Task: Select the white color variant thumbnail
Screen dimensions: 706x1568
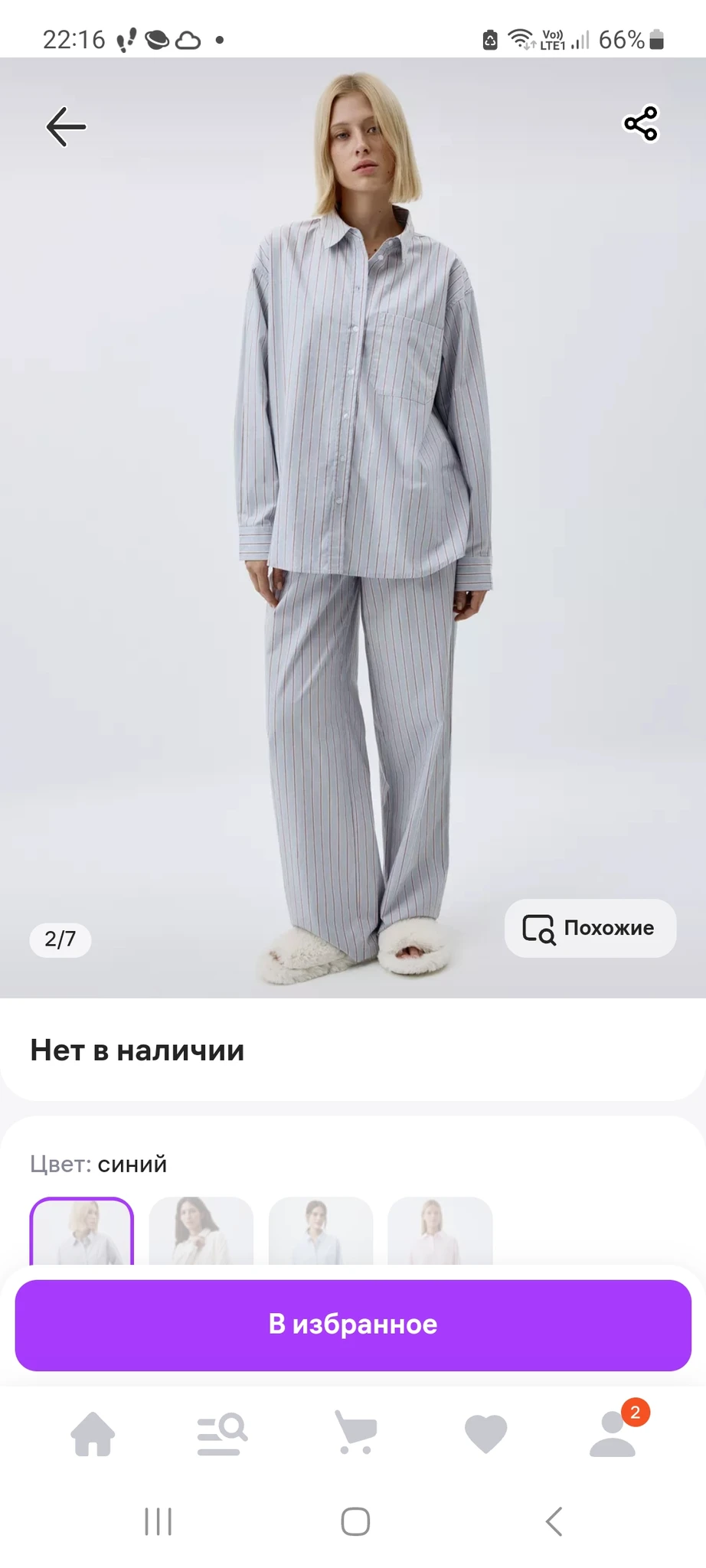Action: (201, 1231)
